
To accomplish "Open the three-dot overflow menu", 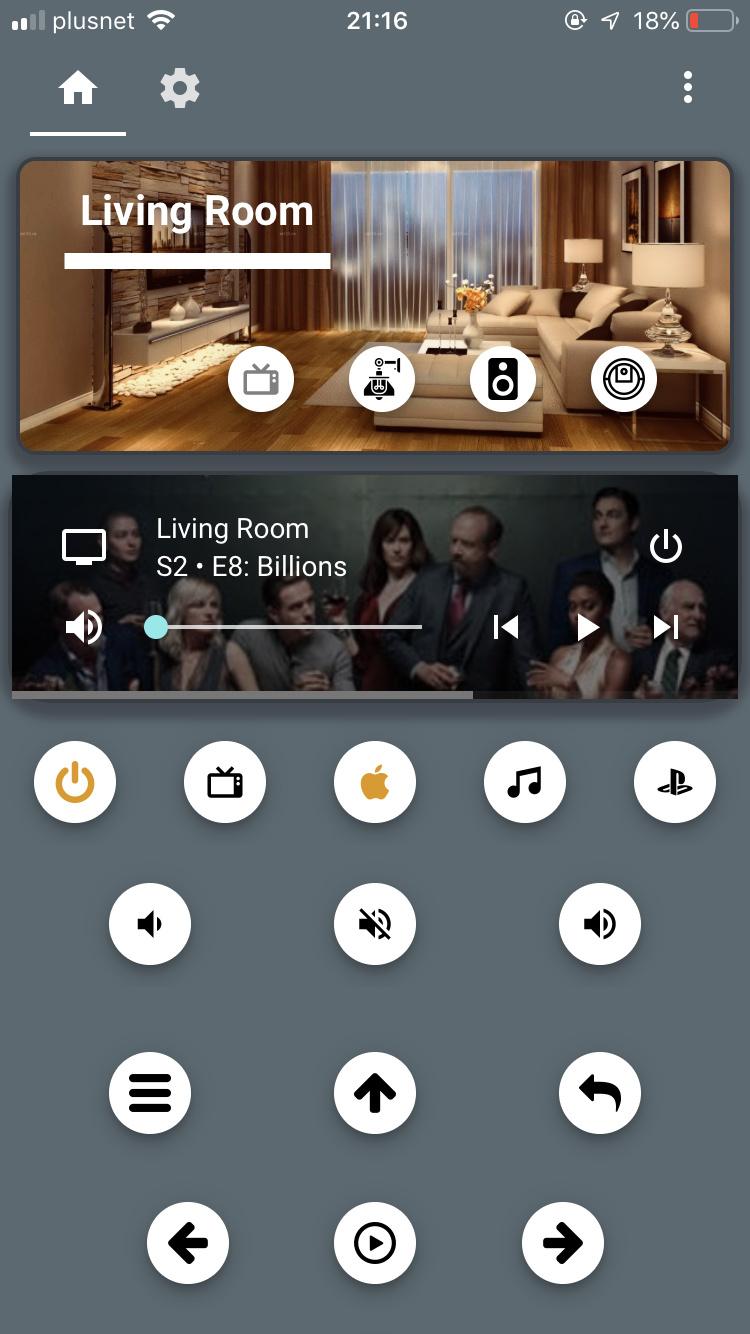I will click(x=688, y=87).
